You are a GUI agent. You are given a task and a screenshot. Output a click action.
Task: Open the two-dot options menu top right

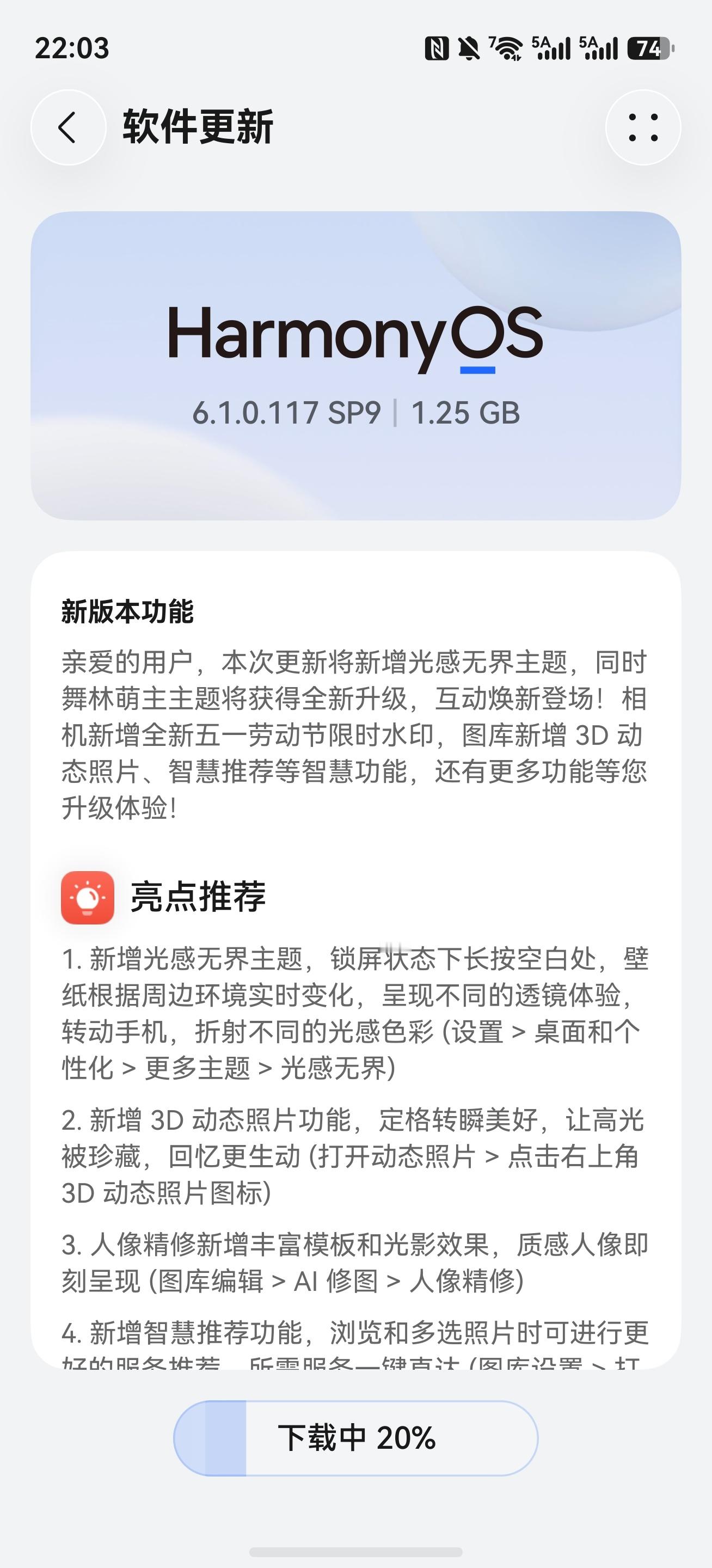coord(644,127)
